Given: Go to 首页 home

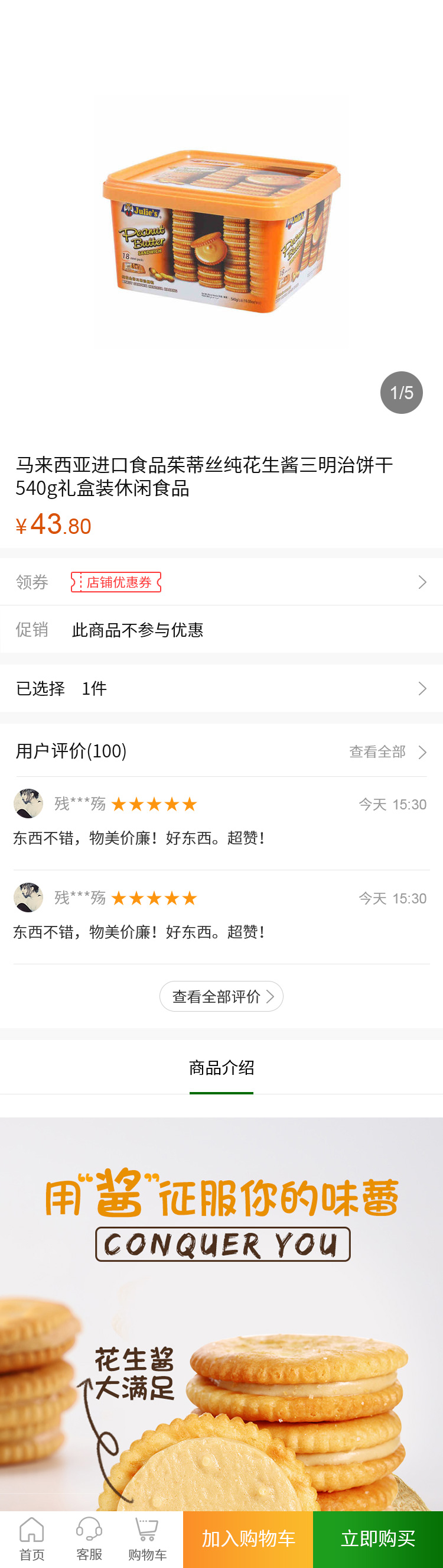Looking at the screenshot, I should [x=31, y=1539].
